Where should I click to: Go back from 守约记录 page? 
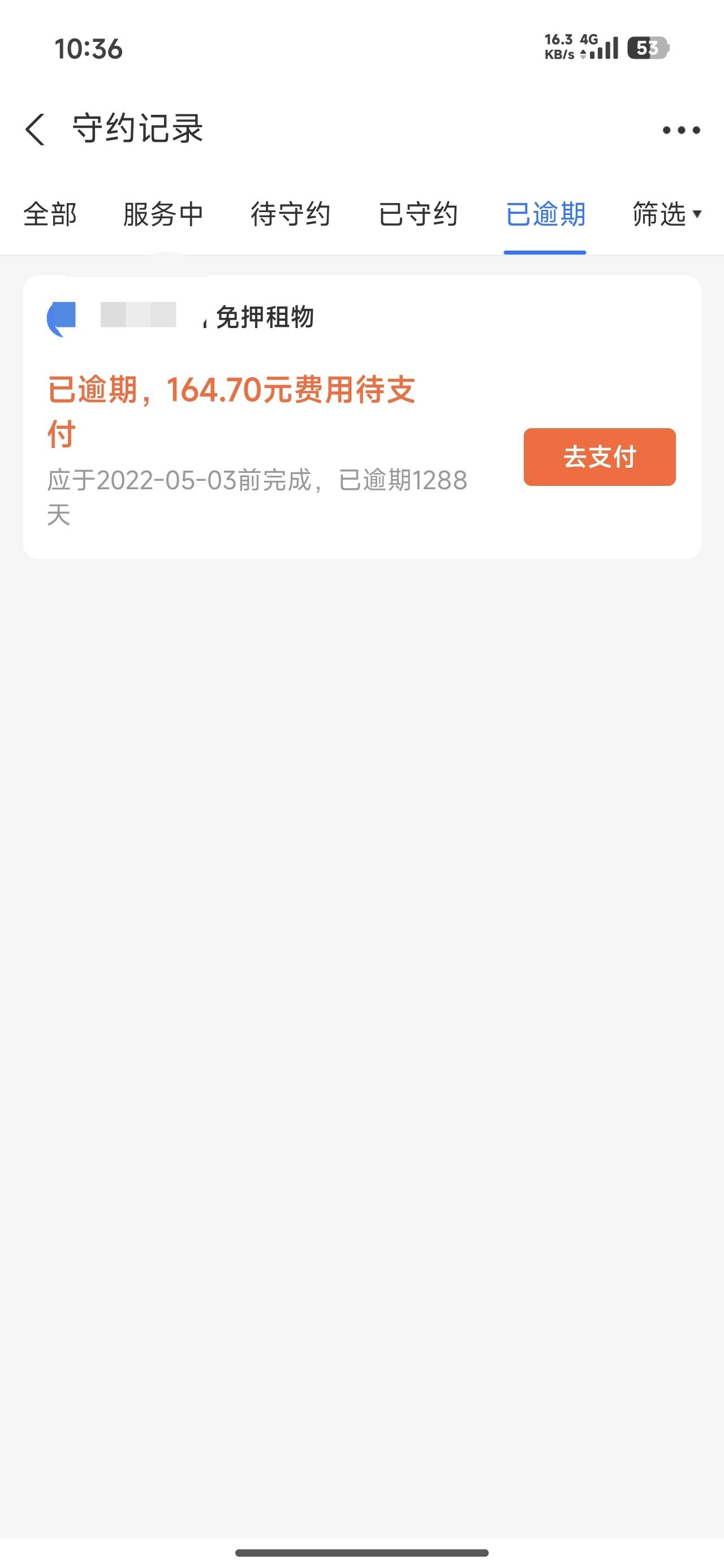click(x=35, y=129)
